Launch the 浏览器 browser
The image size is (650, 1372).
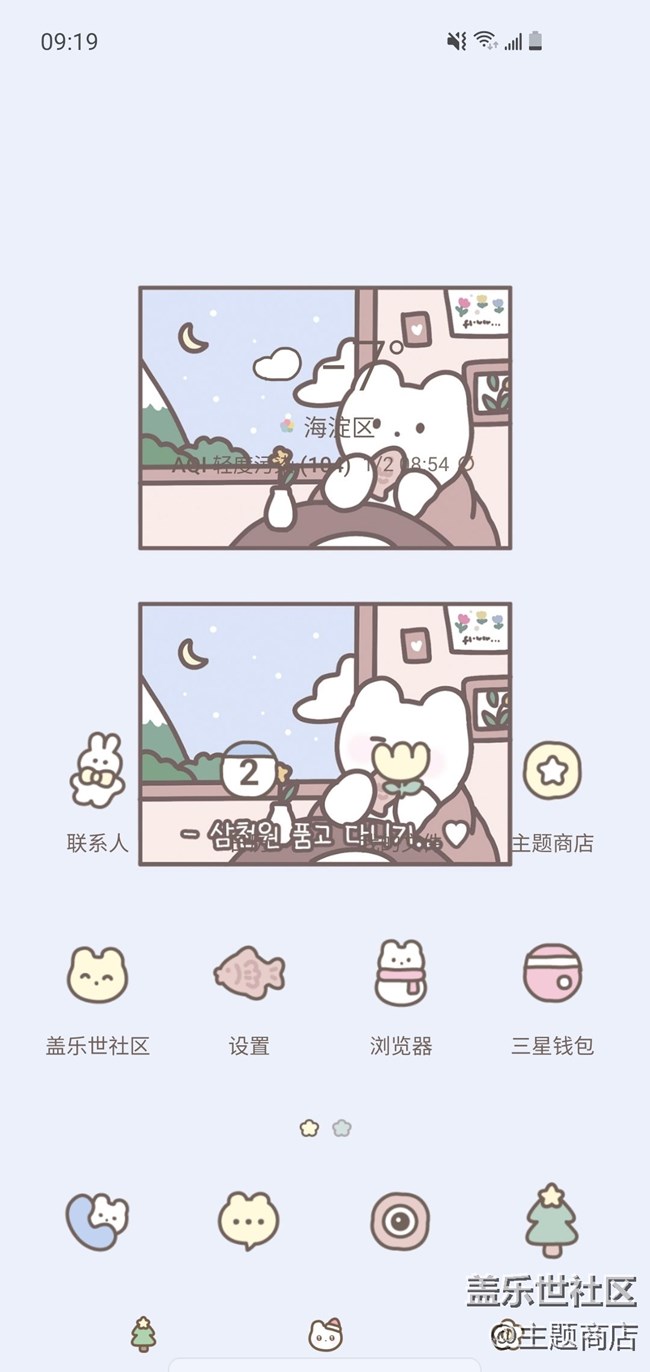coord(400,975)
